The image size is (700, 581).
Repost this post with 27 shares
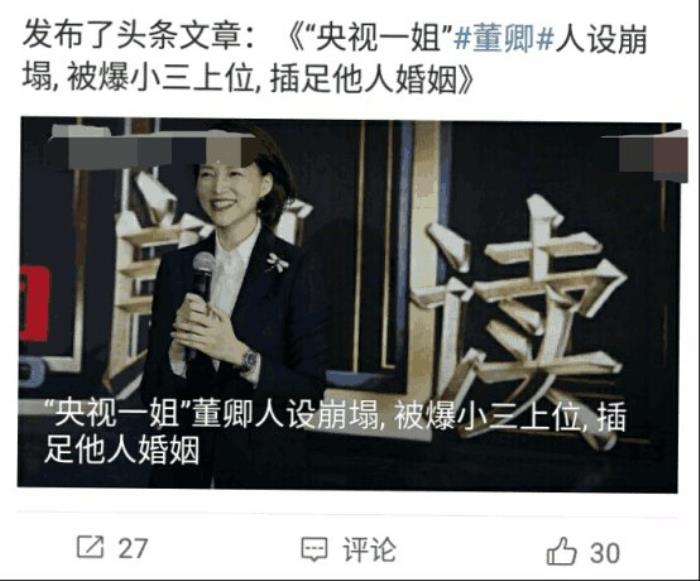coord(112,548)
